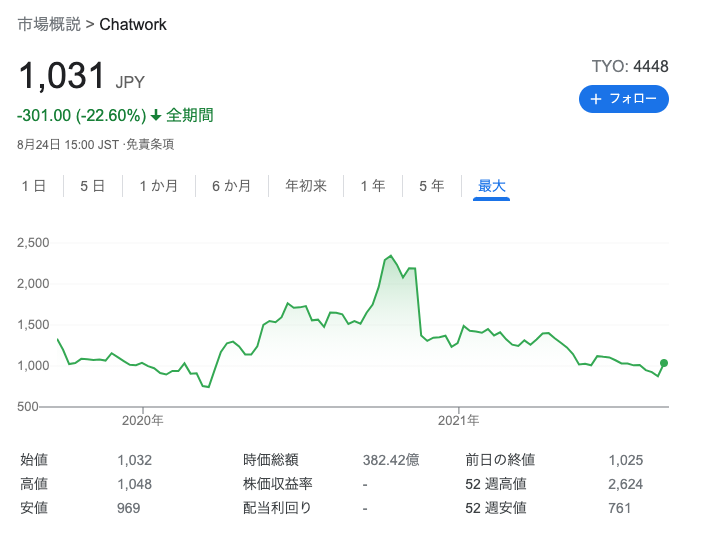Select the 5日 time range
Viewport: 703px width, 533px height.
pos(92,186)
